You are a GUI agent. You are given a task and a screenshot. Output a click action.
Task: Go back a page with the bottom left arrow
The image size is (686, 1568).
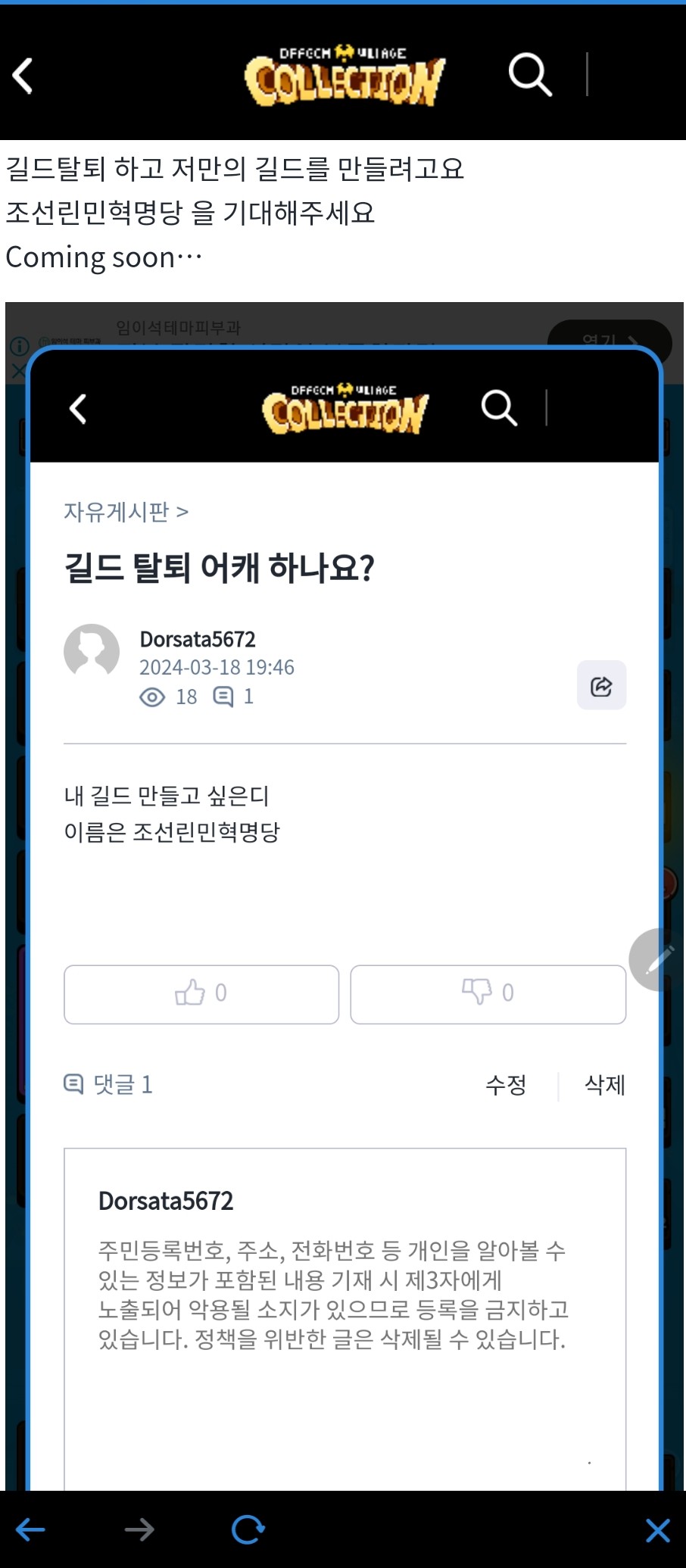coord(30,1529)
